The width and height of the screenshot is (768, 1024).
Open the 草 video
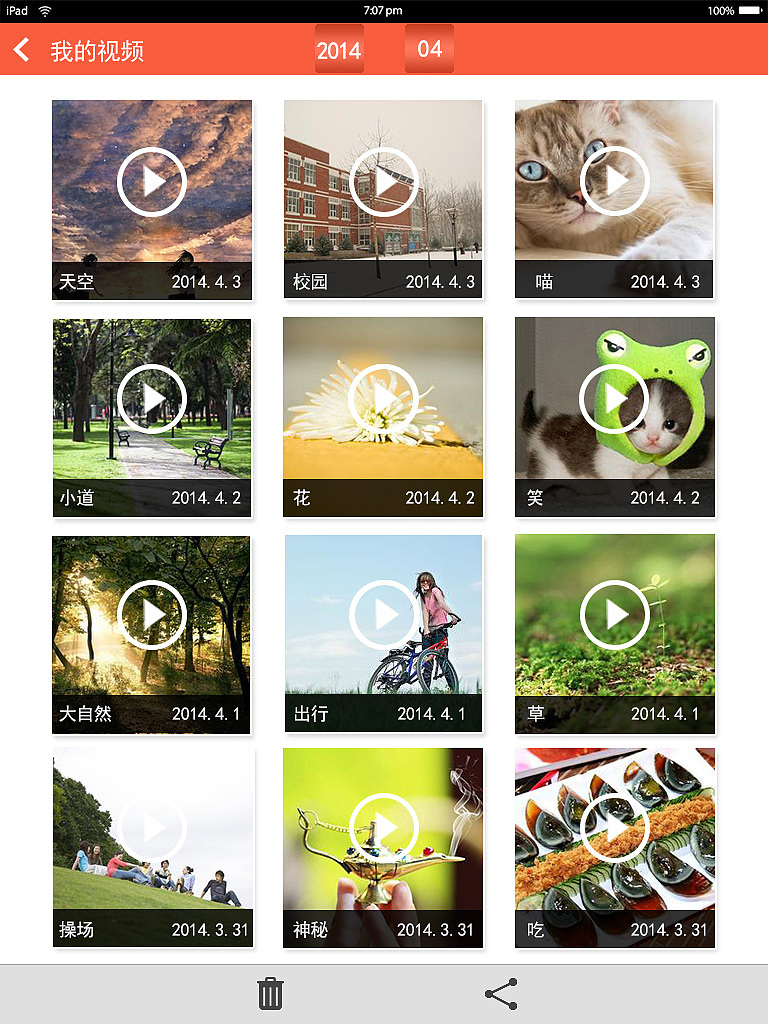615,615
